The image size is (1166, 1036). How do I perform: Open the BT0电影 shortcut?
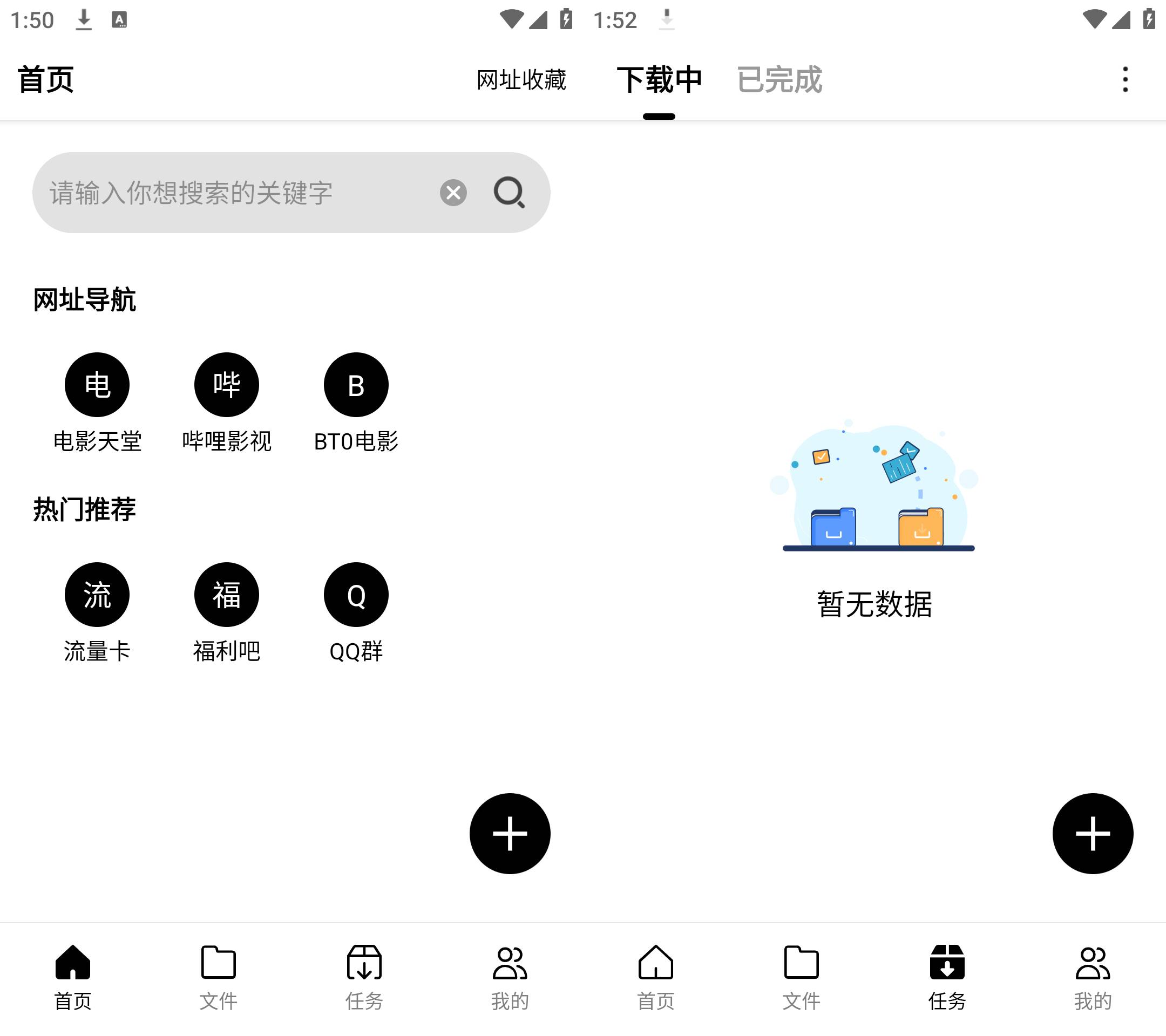[x=356, y=385]
